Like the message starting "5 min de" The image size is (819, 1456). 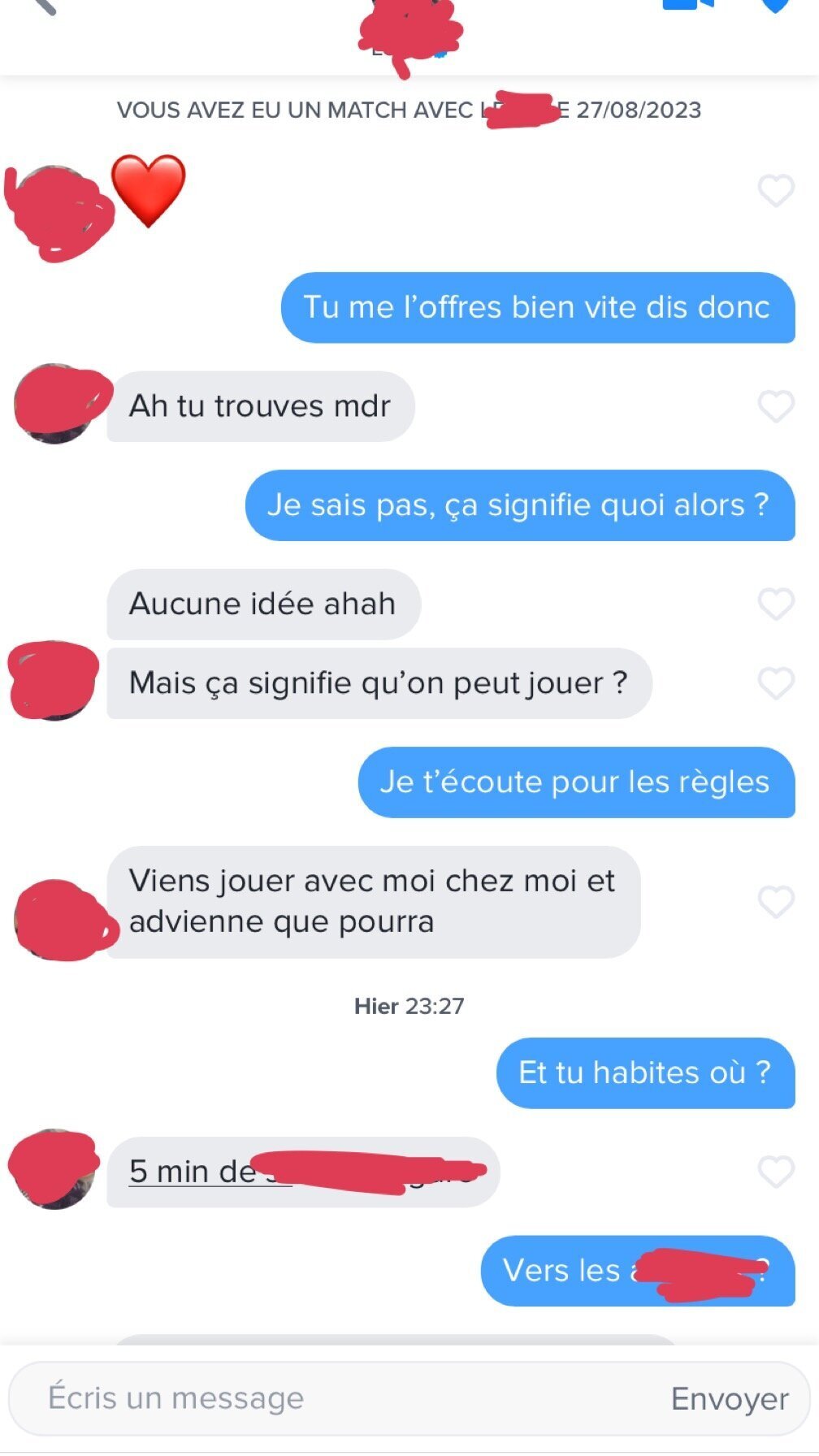coord(775,1172)
